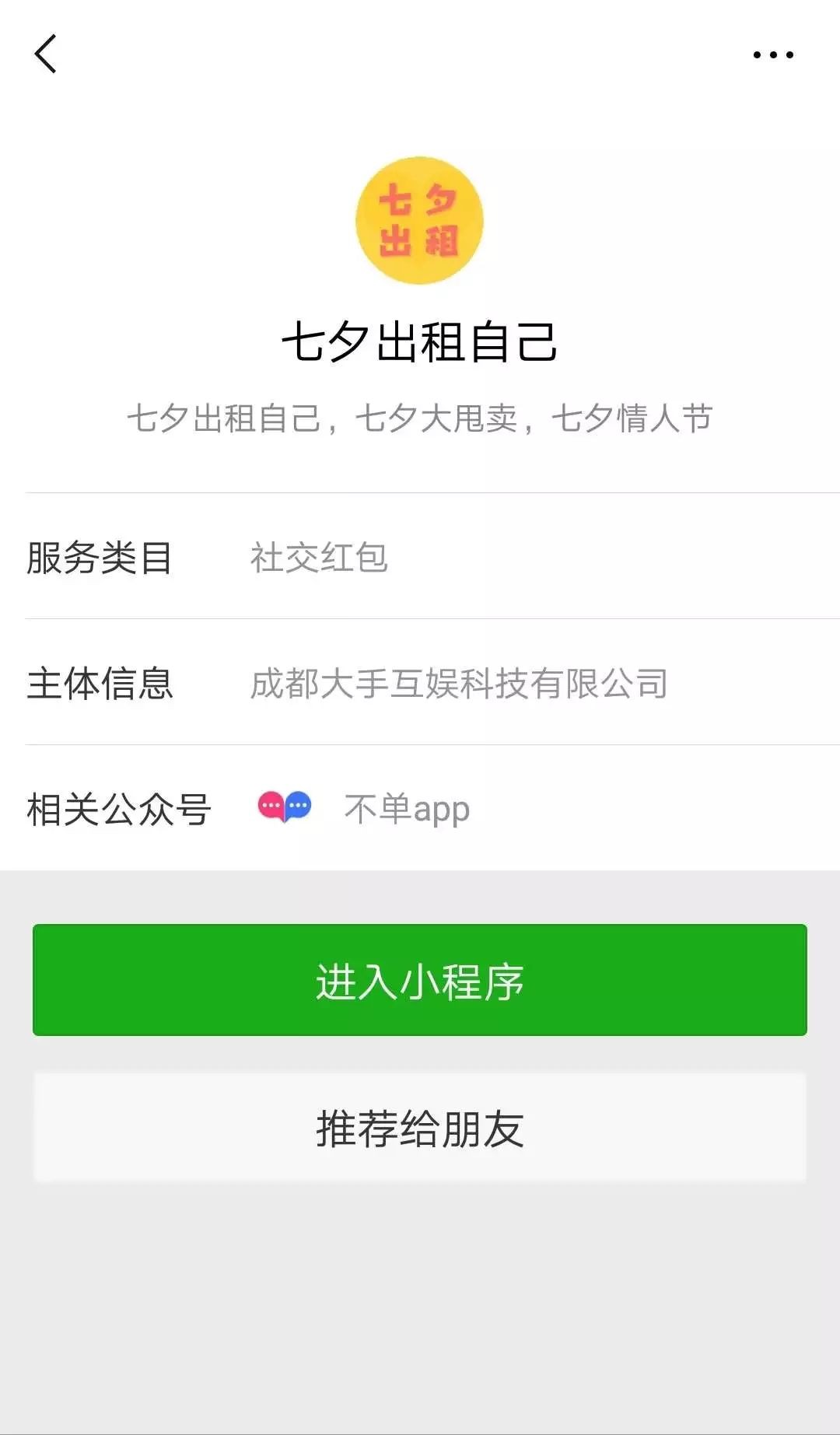Tap the green 进入小程序 button
840x1435 pixels.
coord(419,979)
